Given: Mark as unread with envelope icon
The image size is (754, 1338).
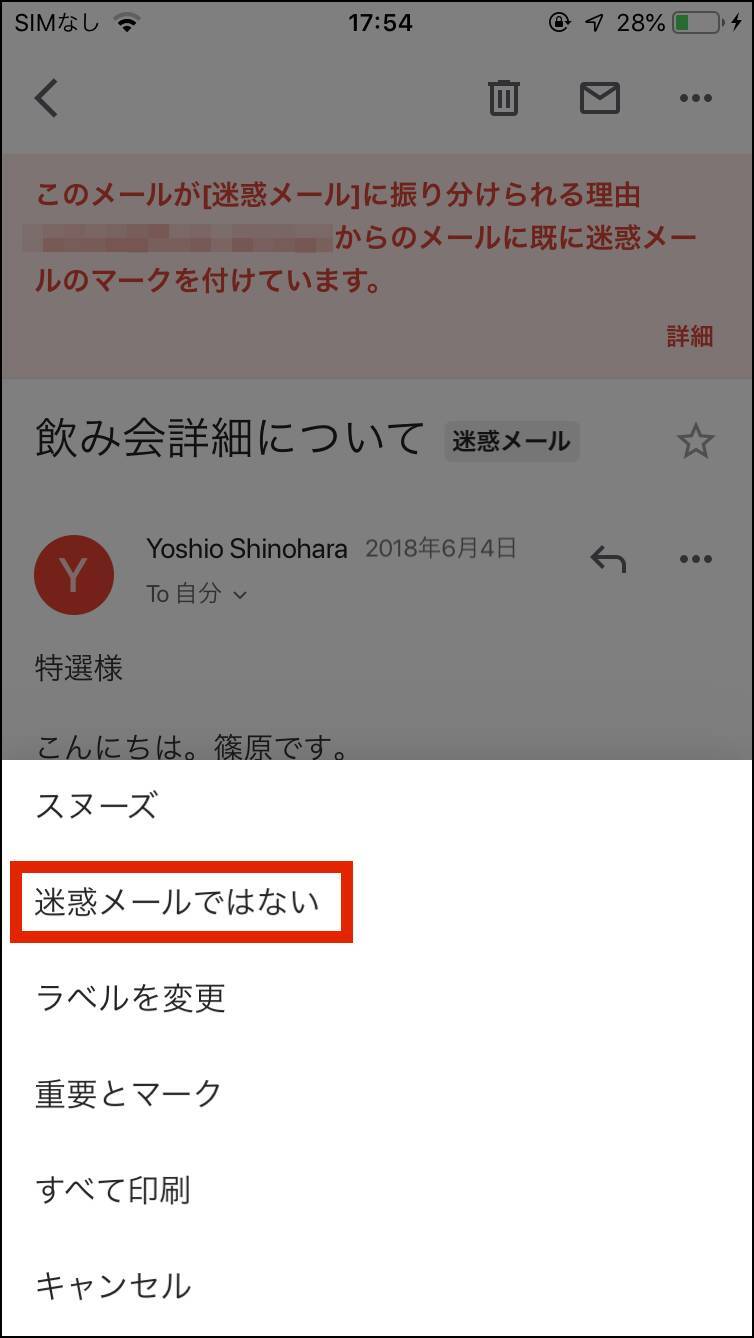Looking at the screenshot, I should (x=600, y=98).
